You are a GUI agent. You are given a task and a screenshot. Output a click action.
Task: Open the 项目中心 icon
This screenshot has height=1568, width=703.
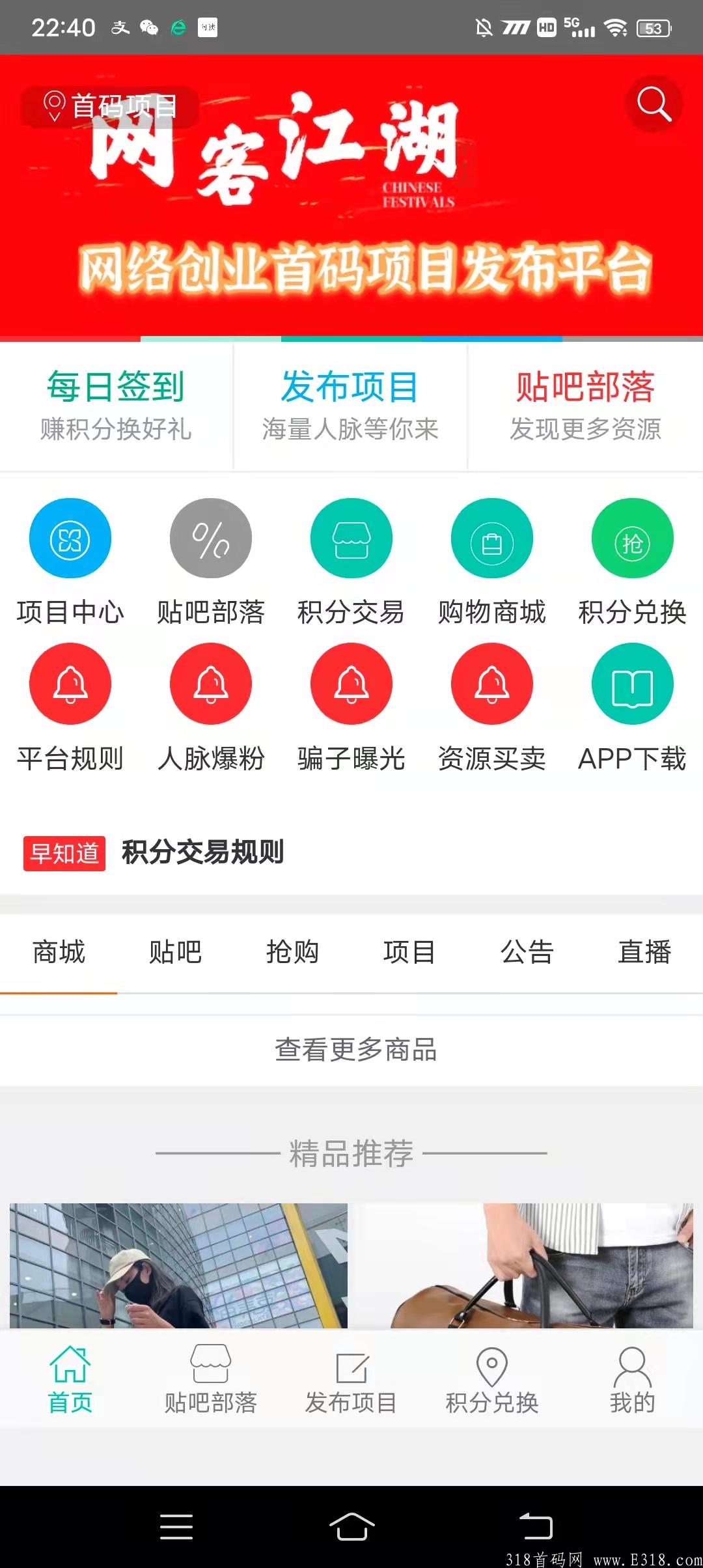pos(70,538)
